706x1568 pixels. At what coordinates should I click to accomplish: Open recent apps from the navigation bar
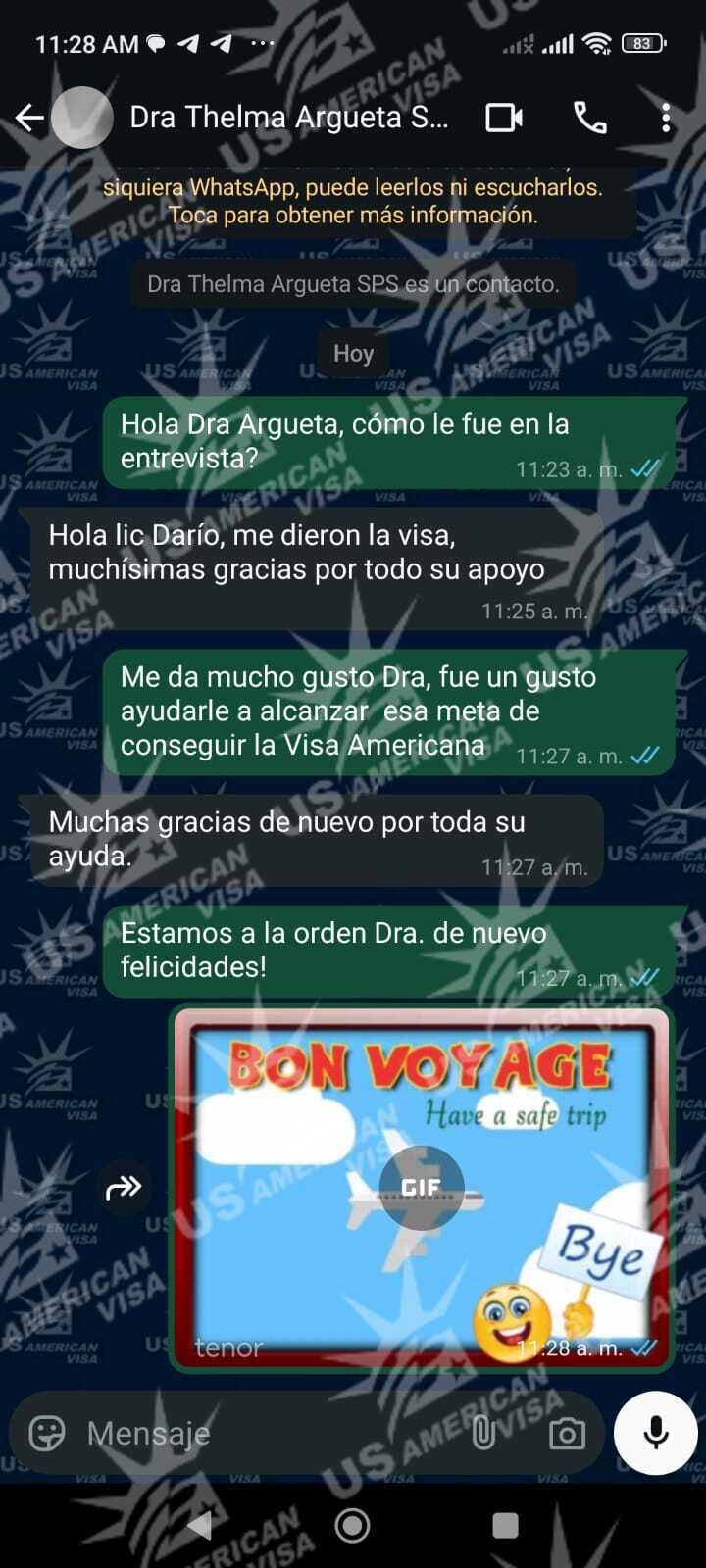pos(505,1525)
